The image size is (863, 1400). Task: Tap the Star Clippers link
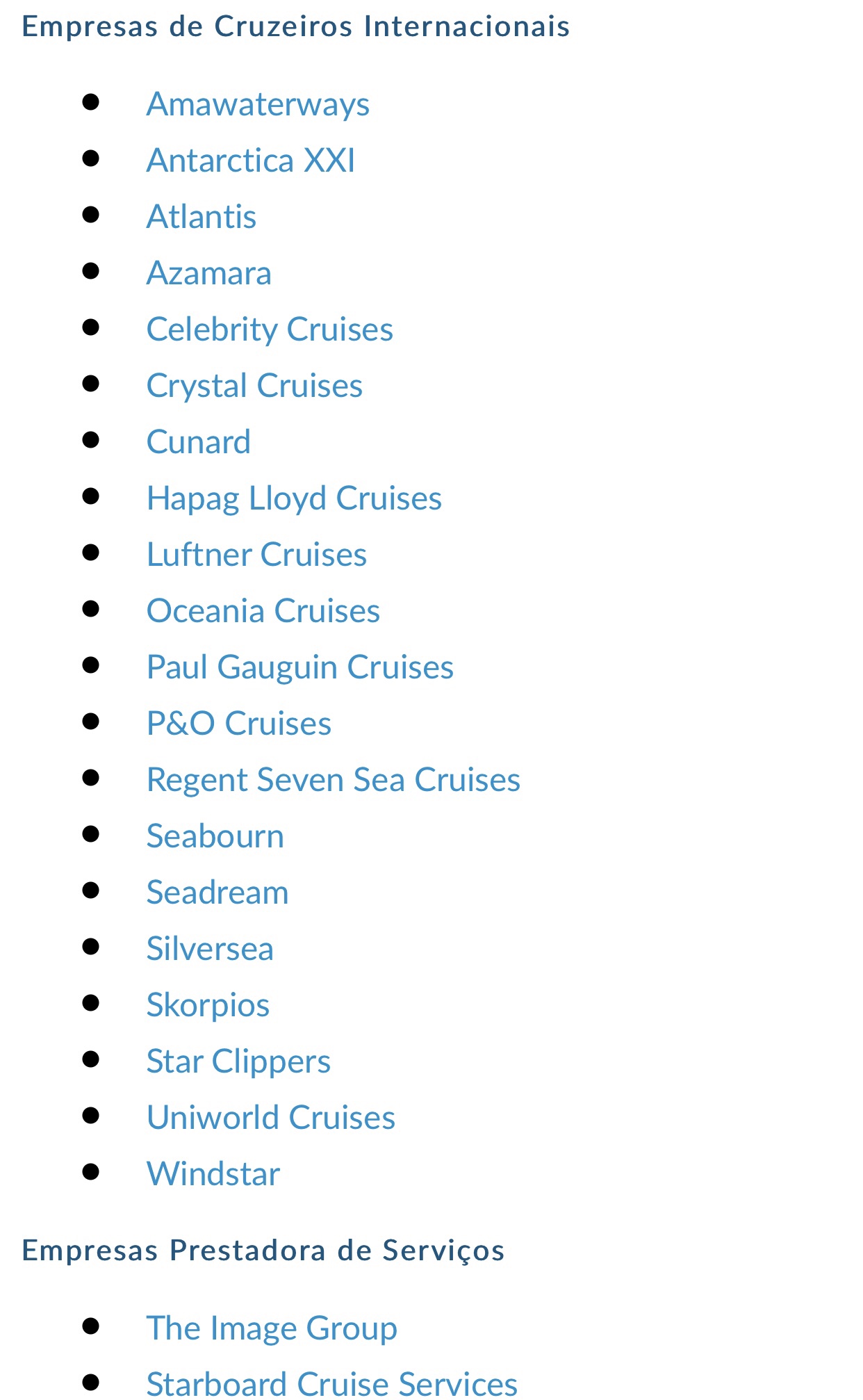click(x=238, y=1061)
